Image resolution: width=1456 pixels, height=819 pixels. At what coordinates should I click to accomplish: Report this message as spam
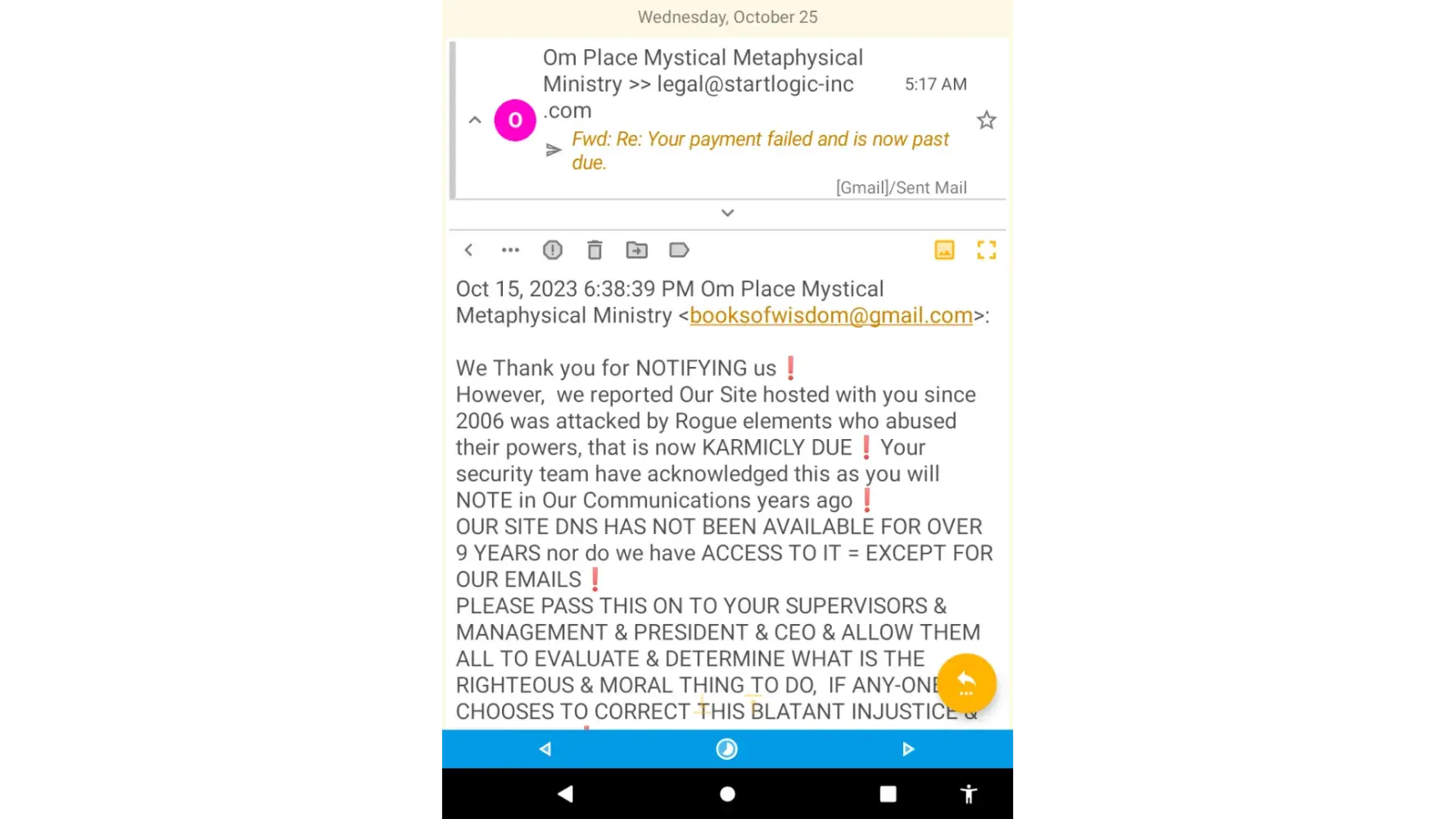click(x=553, y=250)
